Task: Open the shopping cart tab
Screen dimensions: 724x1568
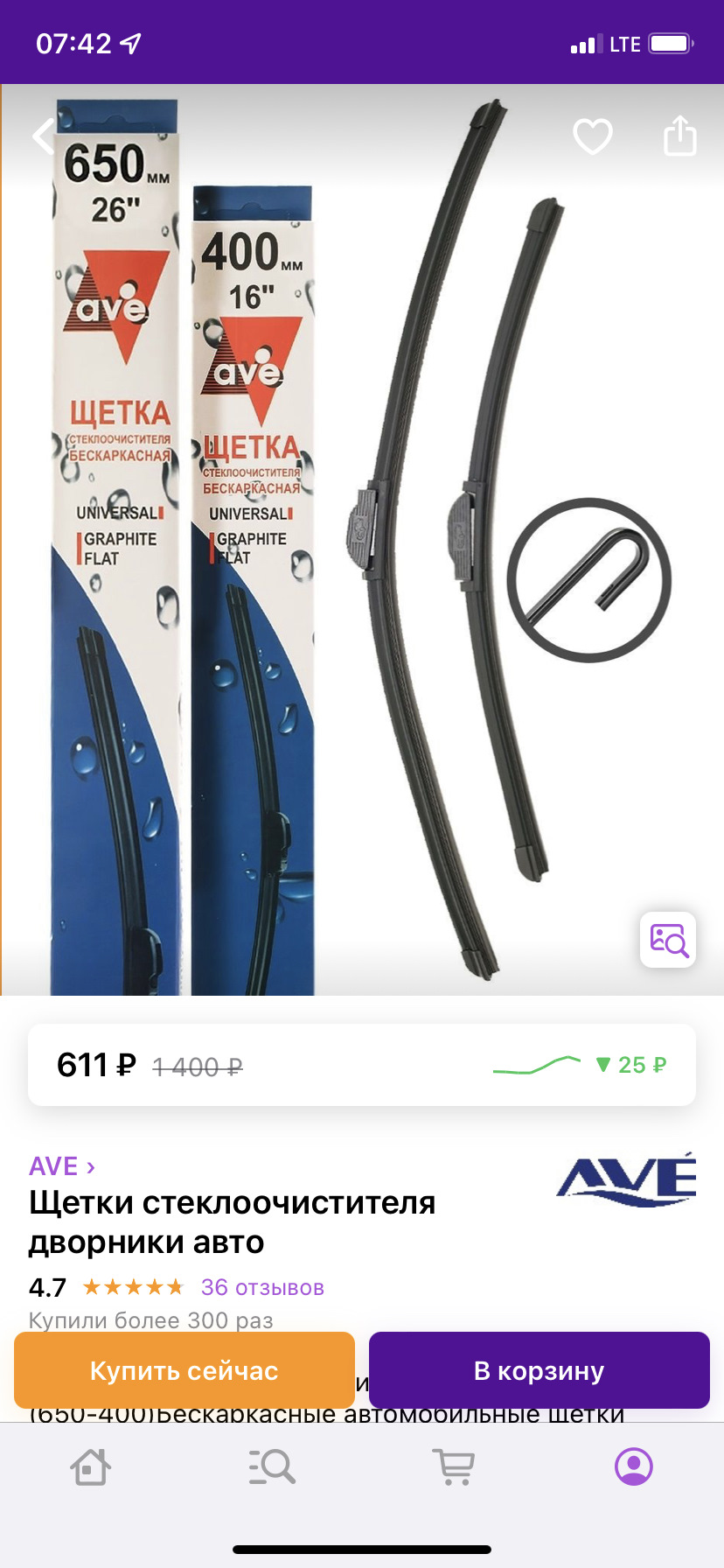Action: [454, 1467]
